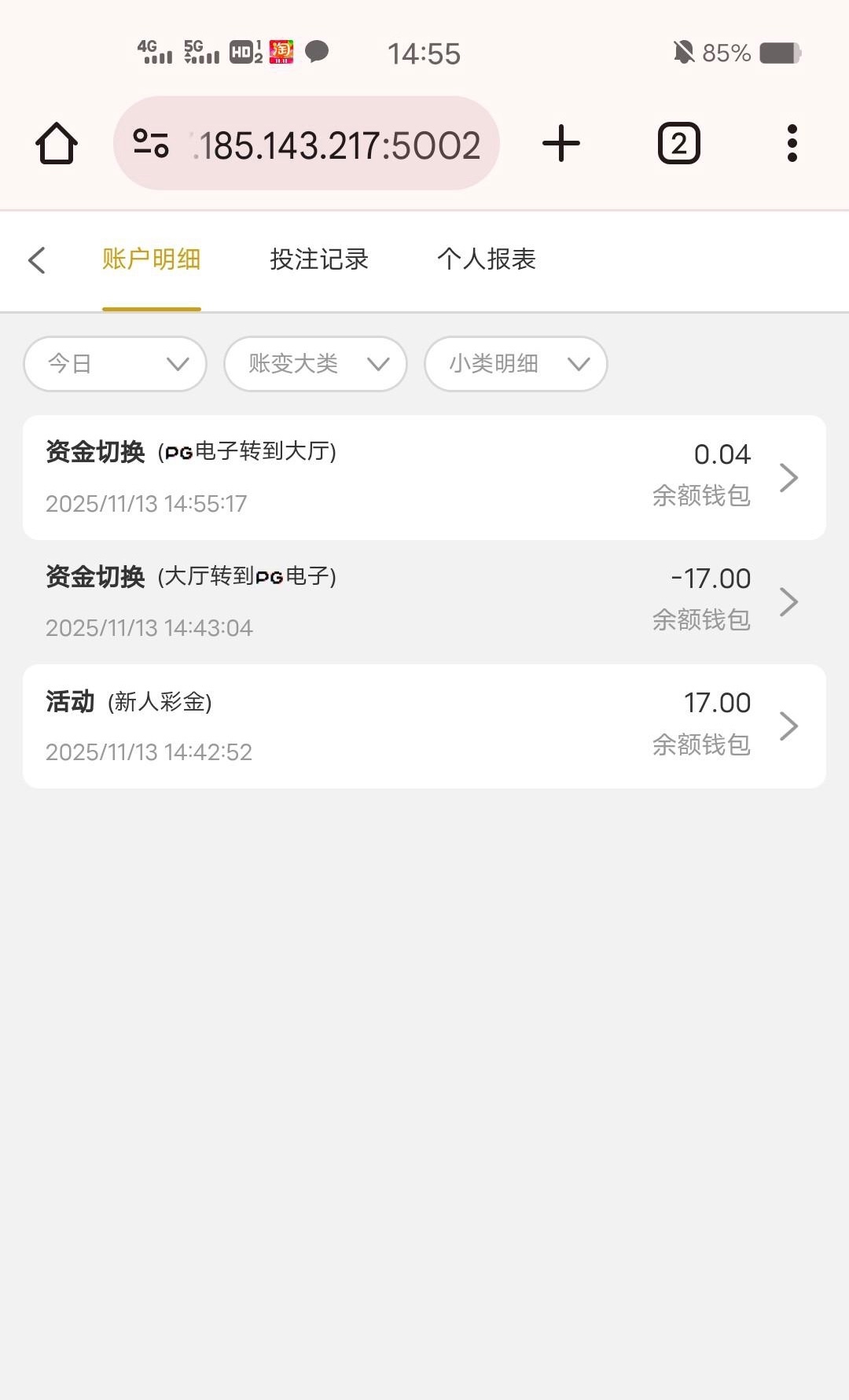The image size is (849, 1400).
Task: Open the 小类明细 filter dropdown
Action: tap(516, 364)
